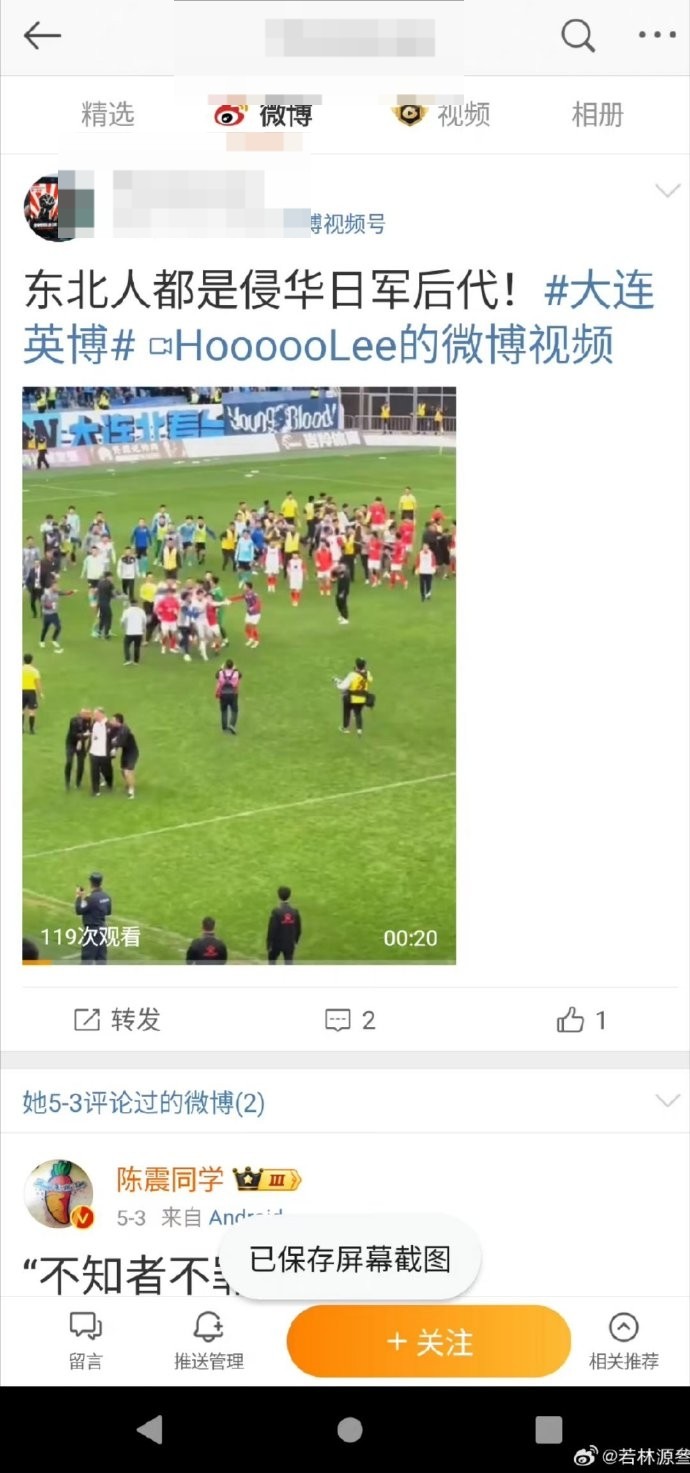Screen dimensions: 690x1473
Task: Switch to the 相册 tab
Action: pyautogui.click(x=597, y=115)
